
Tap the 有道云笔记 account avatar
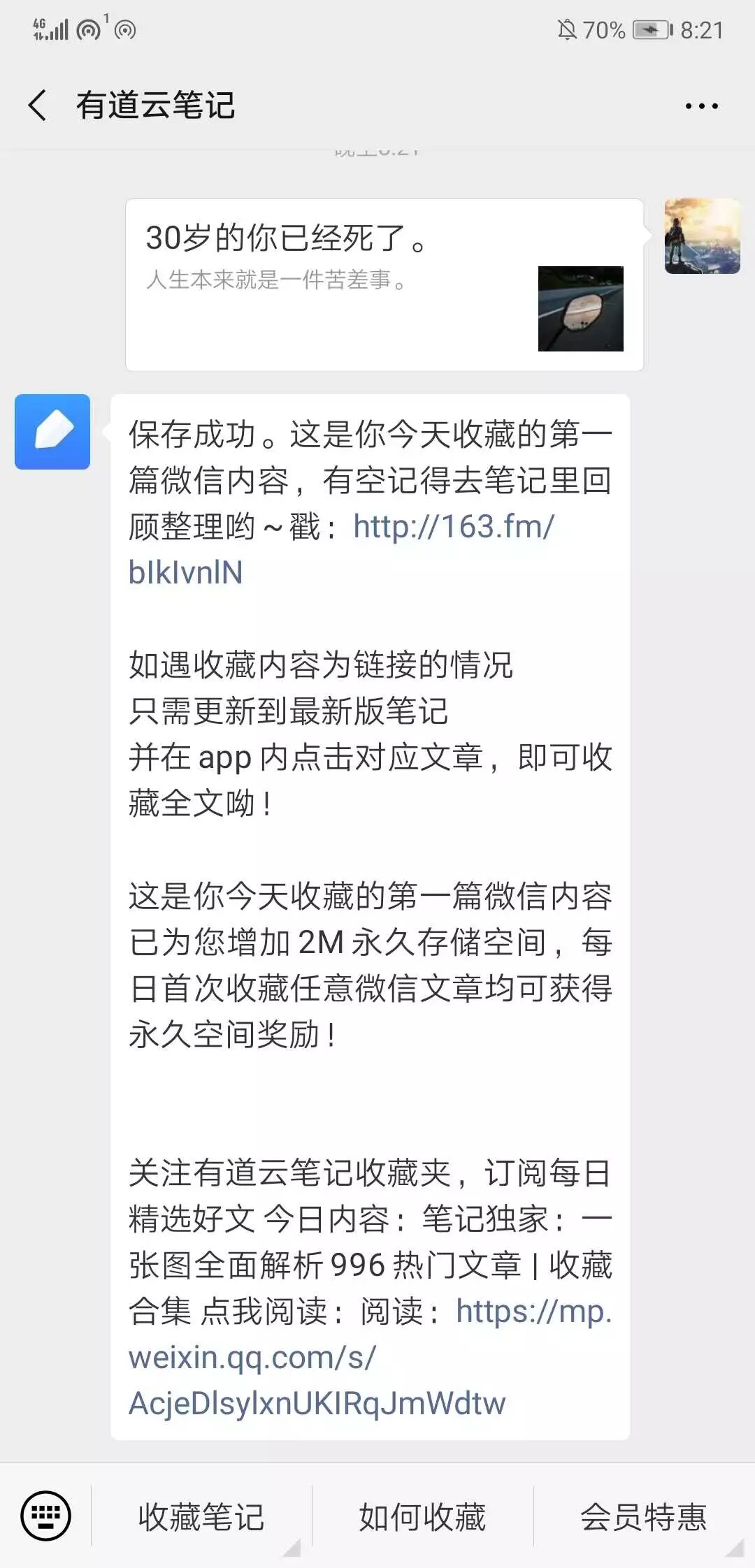point(52,431)
